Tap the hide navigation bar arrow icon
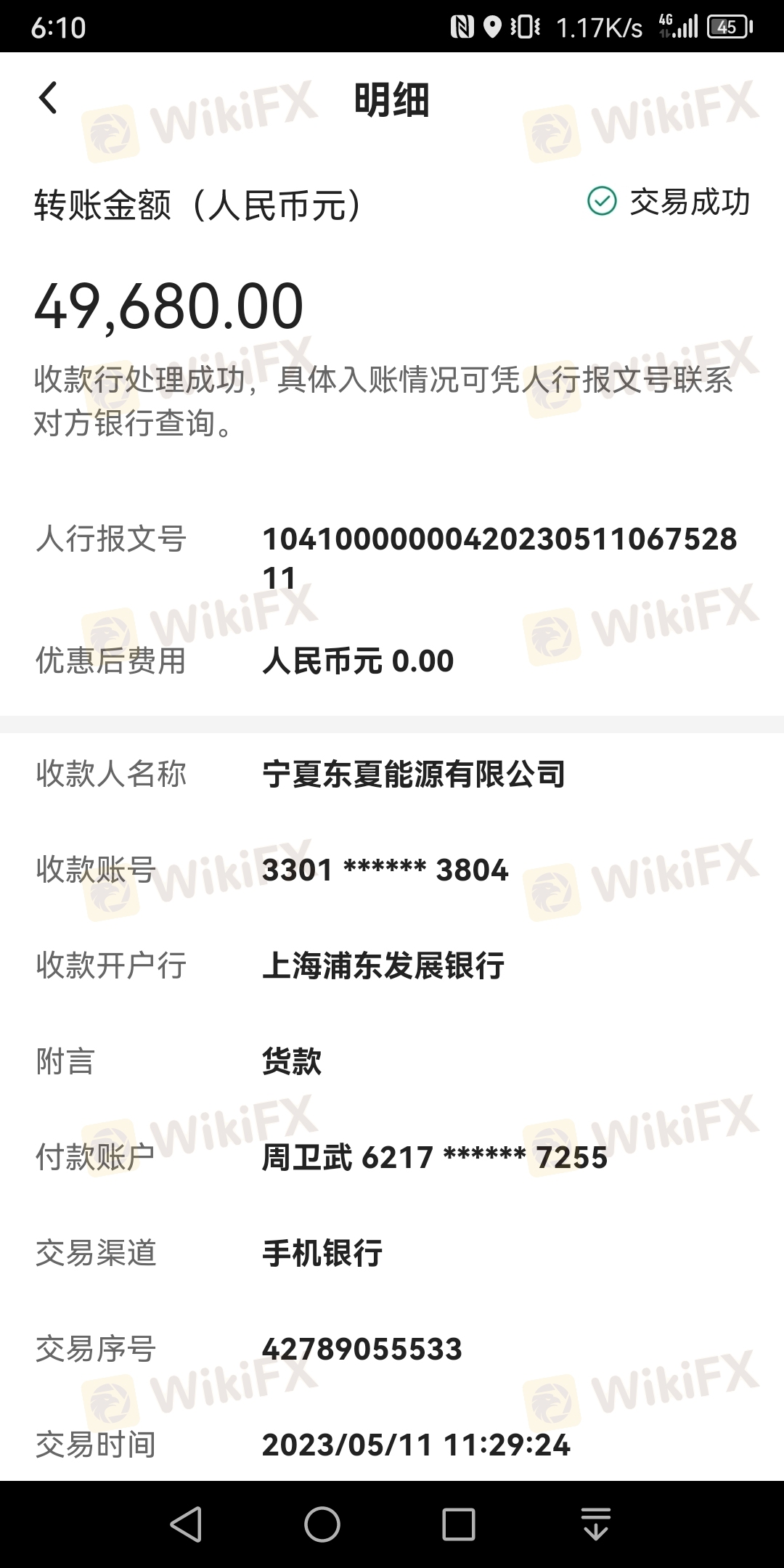Viewport: 784px width, 1568px height. tap(596, 1524)
